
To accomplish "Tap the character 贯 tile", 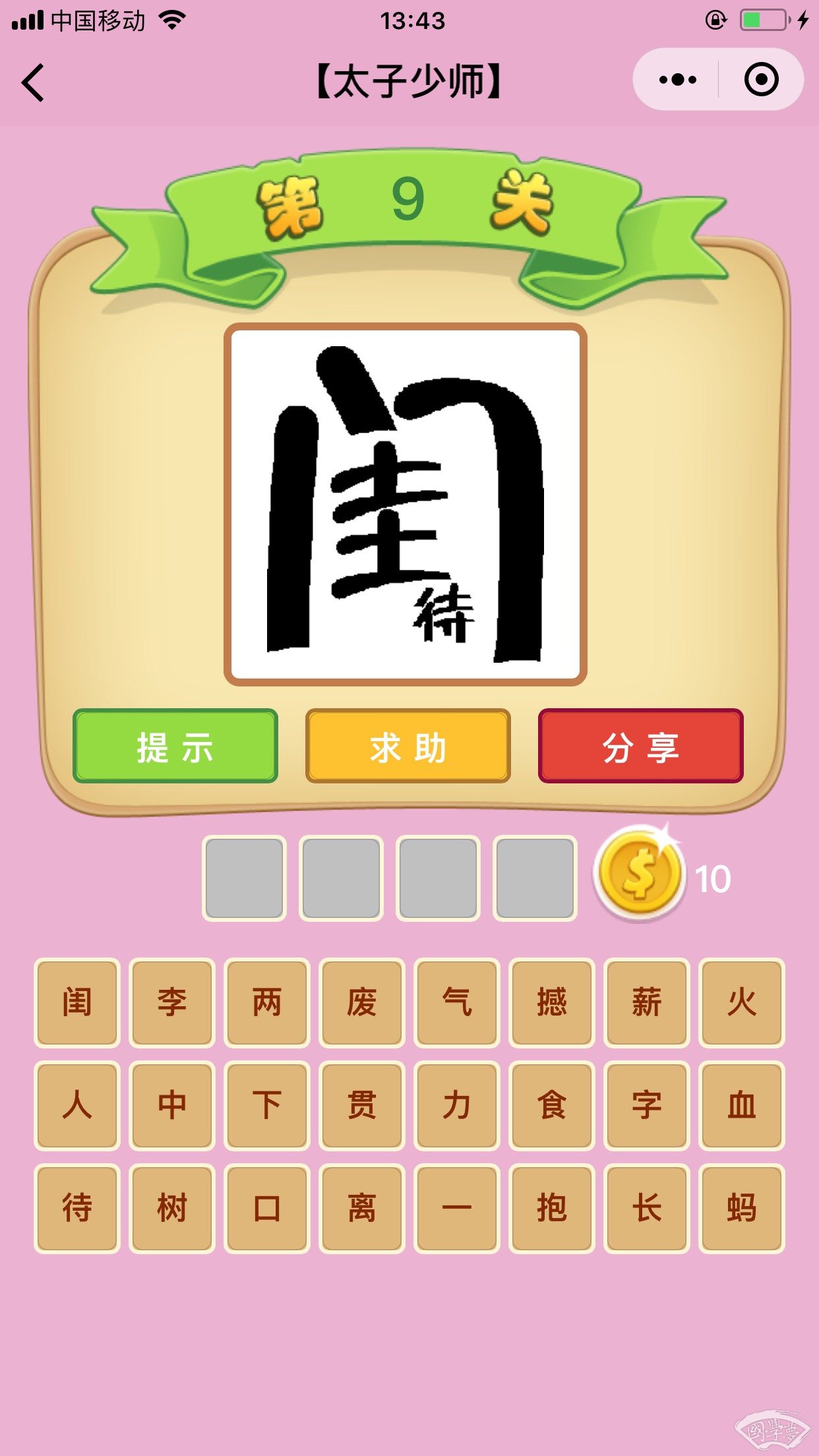I will pyautogui.click(x=362, y=1105).
